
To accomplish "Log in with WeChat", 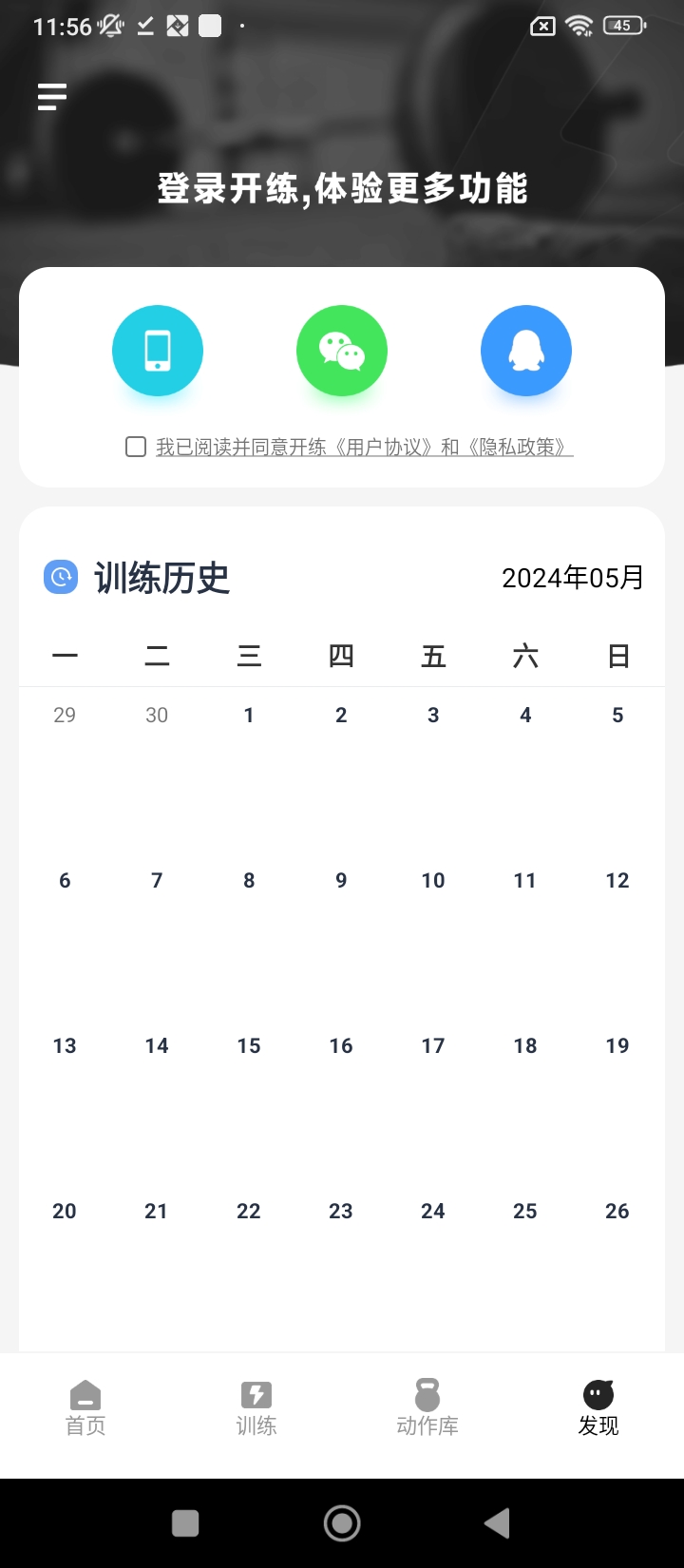I will [342, 351].
